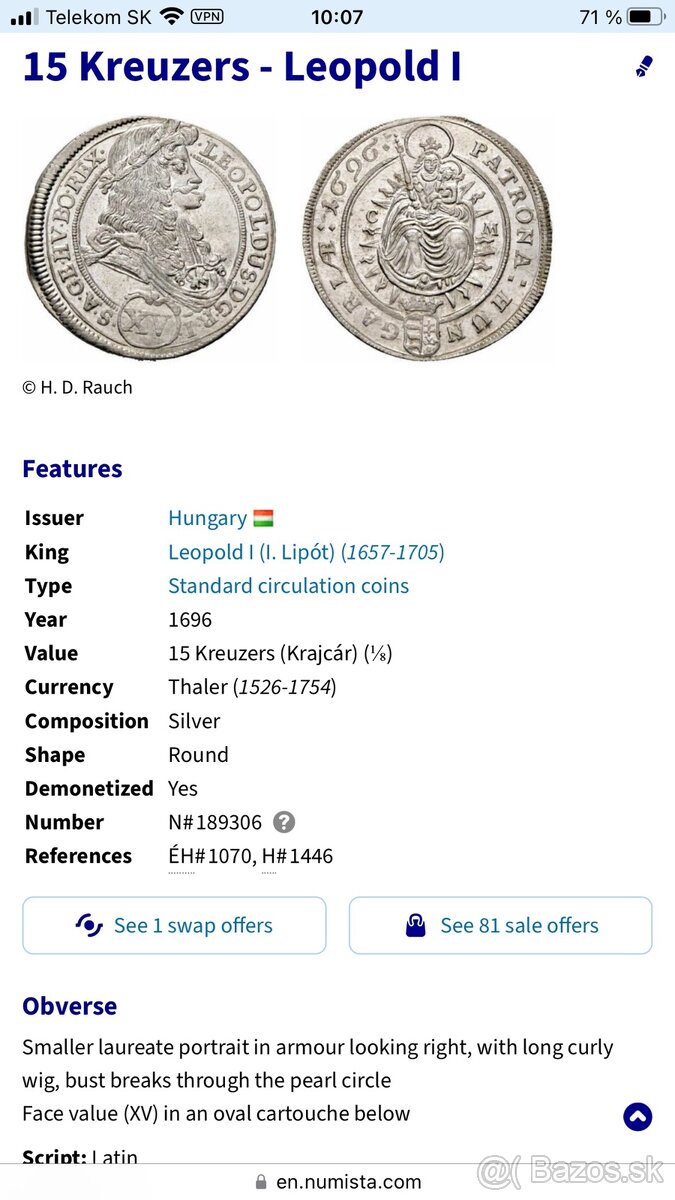The height and width of the screenshot is (1200, 675).
Task: See 1 swap offers
Action: click(x=174, y=925)
